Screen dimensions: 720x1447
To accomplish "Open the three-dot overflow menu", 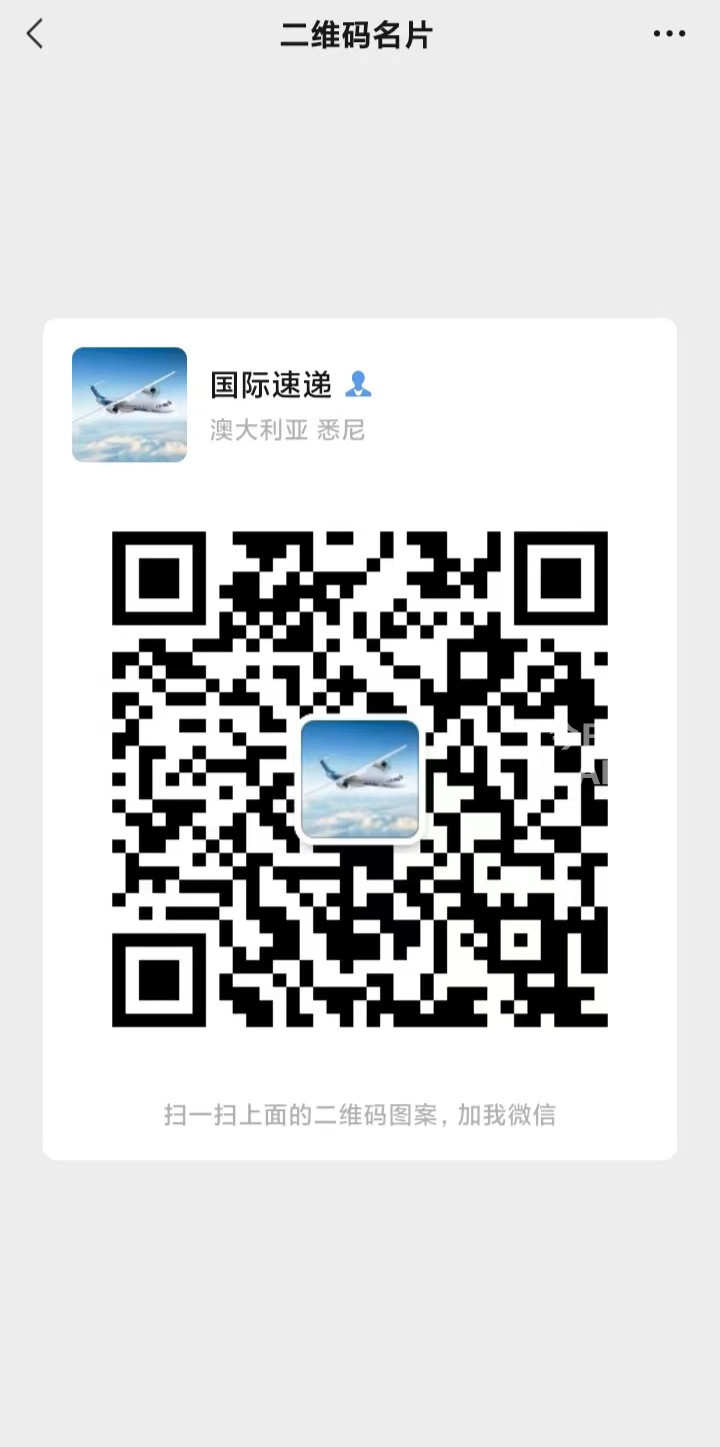I will [669, 34].
